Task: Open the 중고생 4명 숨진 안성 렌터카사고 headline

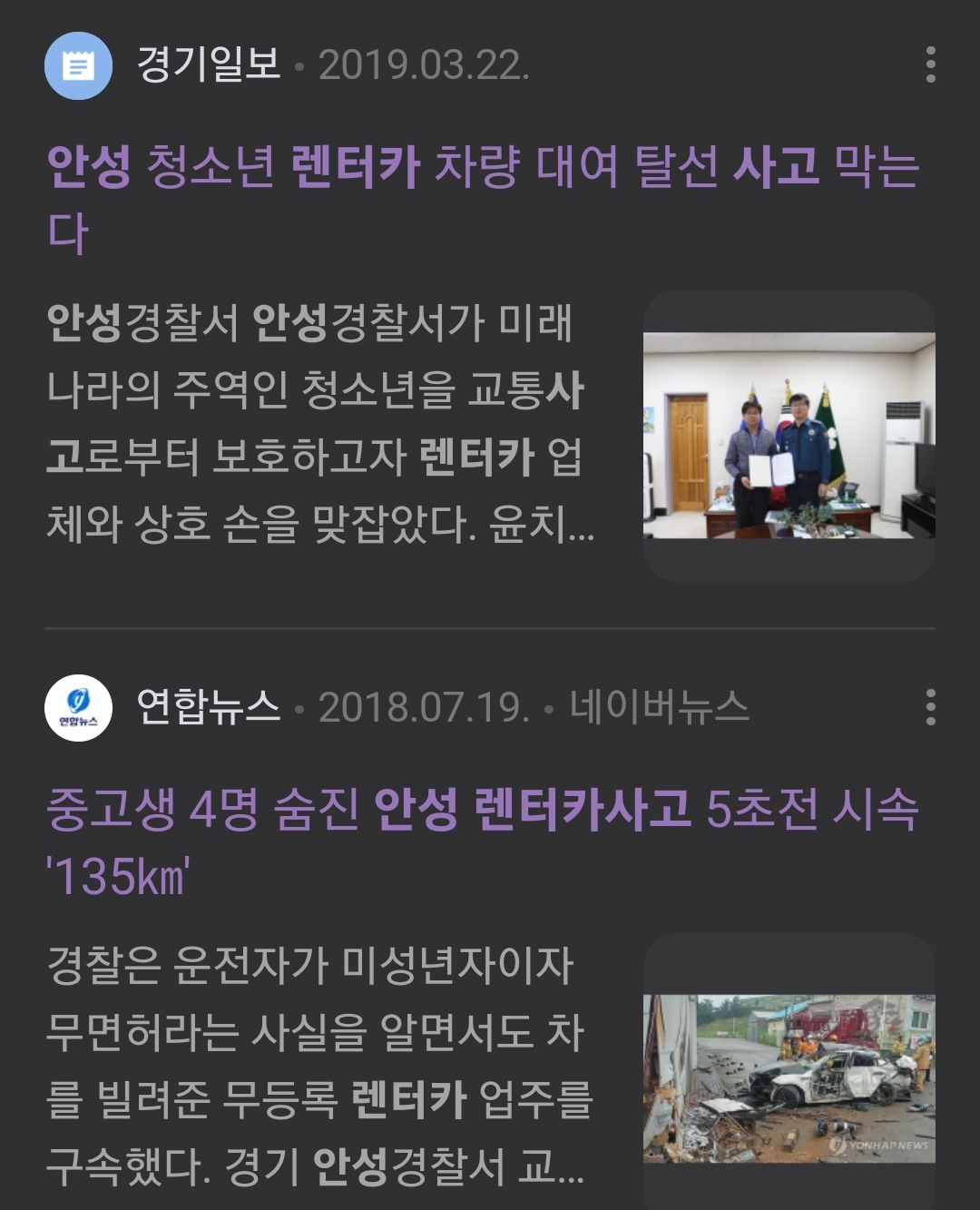Action: coord(481,810)
